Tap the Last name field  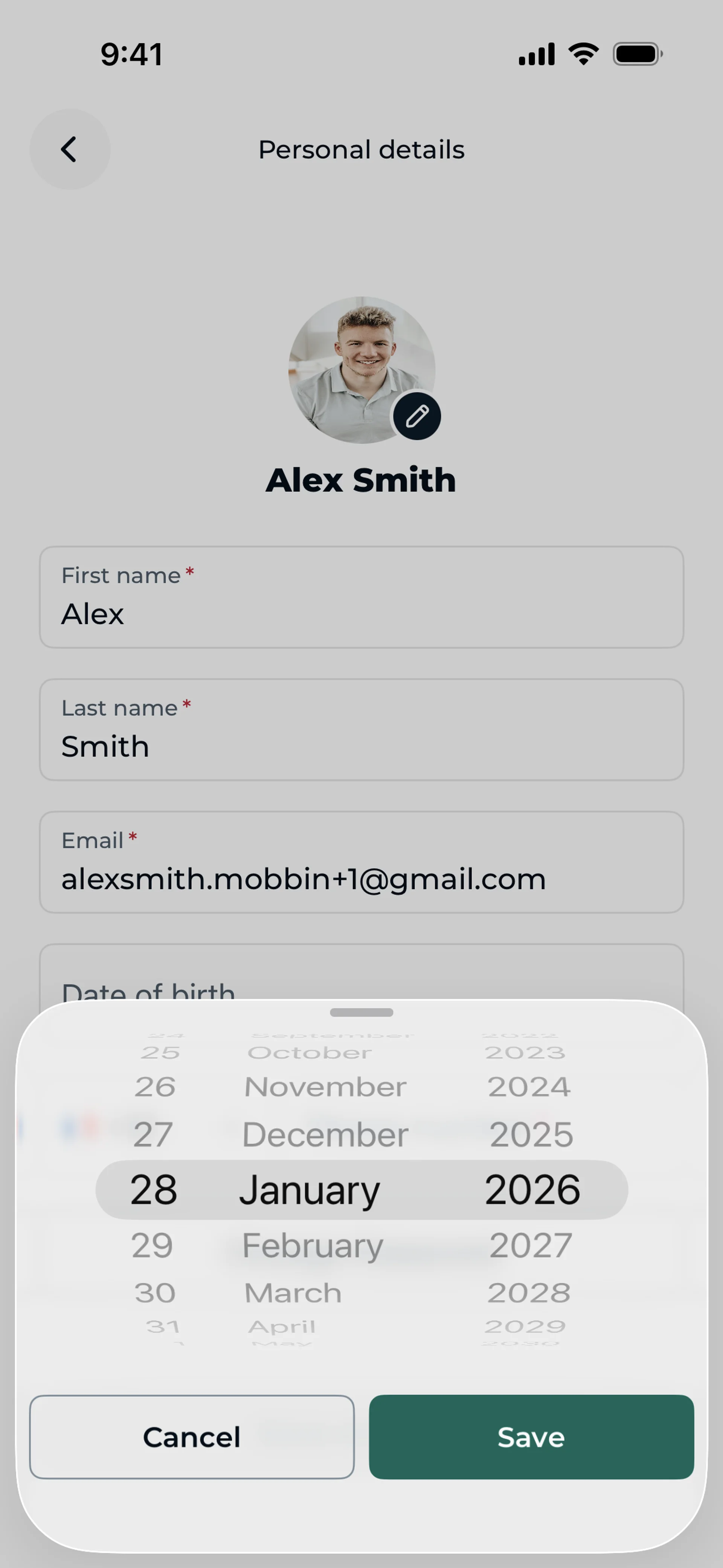pos(361,729)
